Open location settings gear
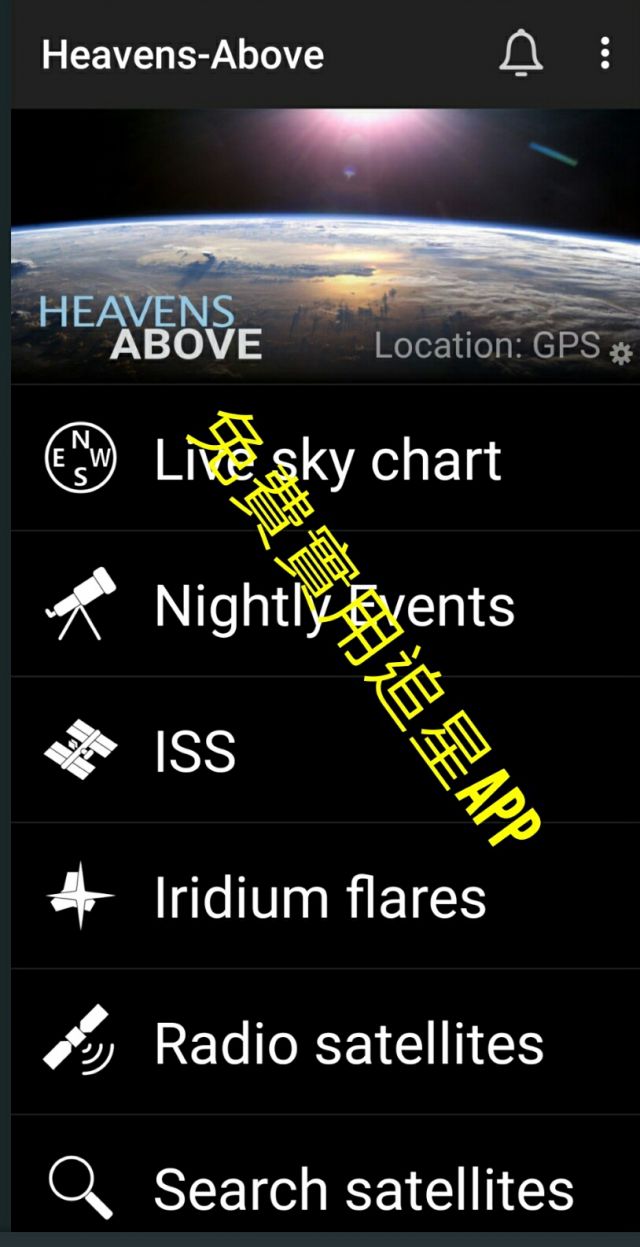640x1247 pixels. click(x=621, y=353)
